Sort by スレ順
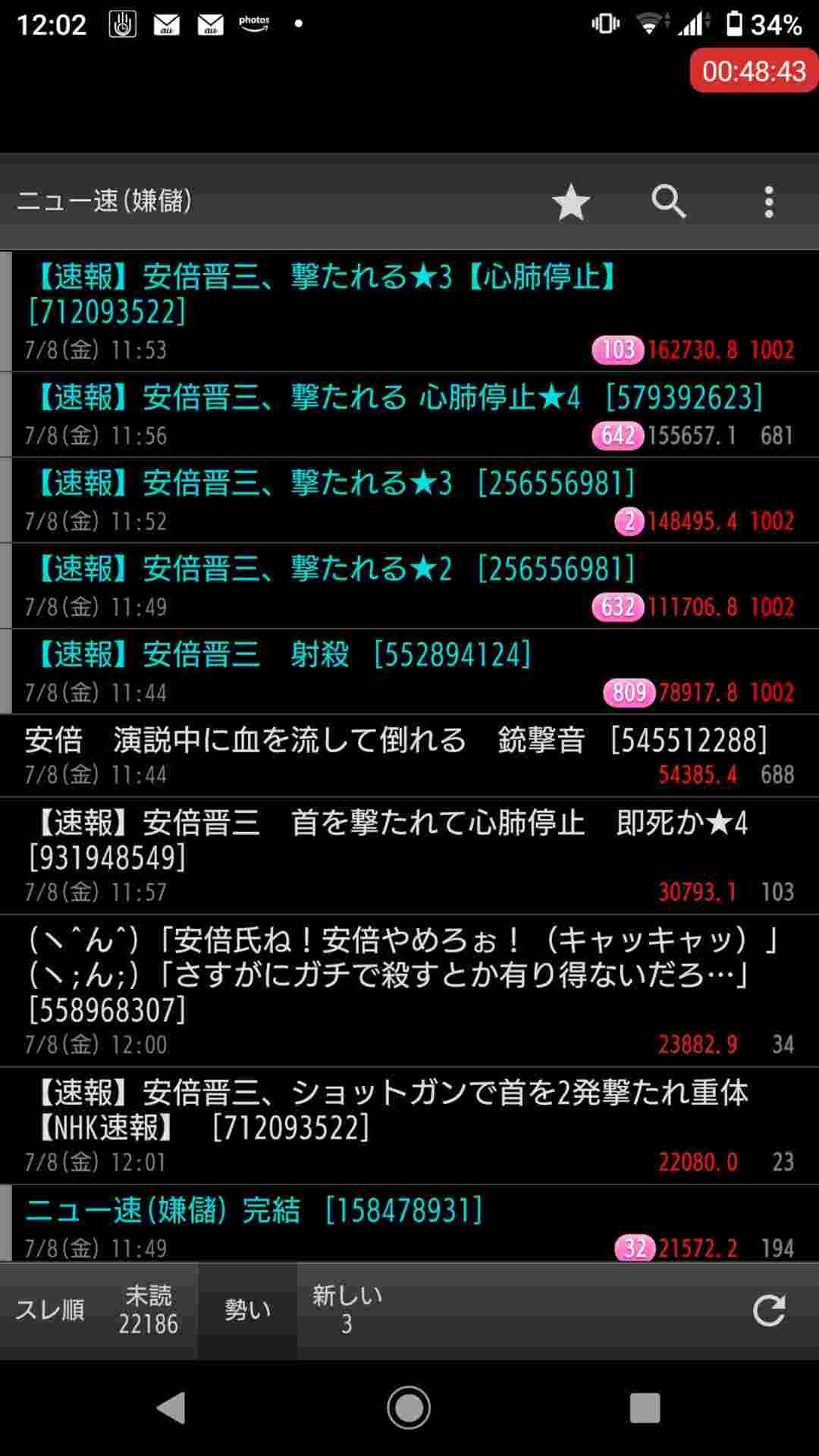Viewport: 819px width, 1456px height. (x=50, y=1310)
